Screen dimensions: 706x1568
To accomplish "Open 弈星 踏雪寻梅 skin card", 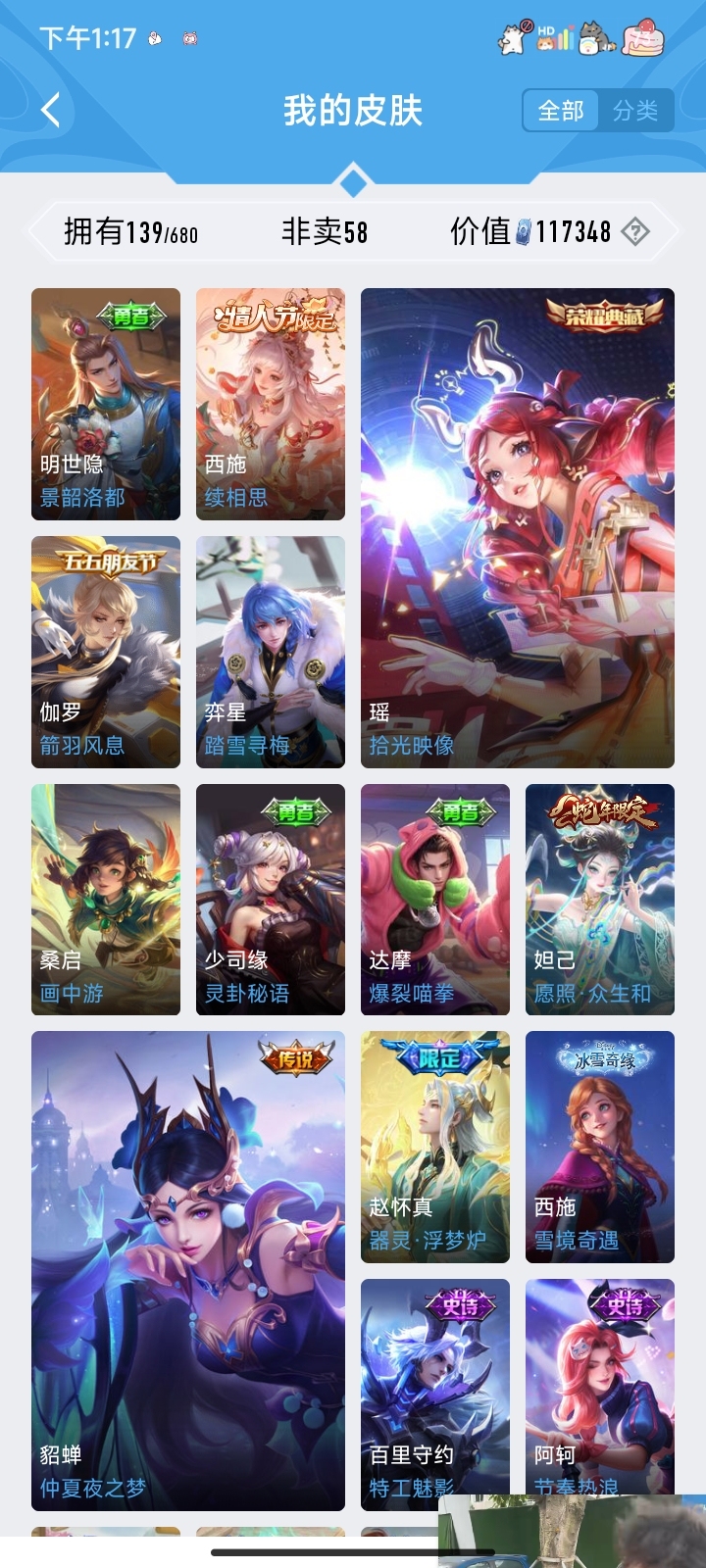I will [271, 652].
